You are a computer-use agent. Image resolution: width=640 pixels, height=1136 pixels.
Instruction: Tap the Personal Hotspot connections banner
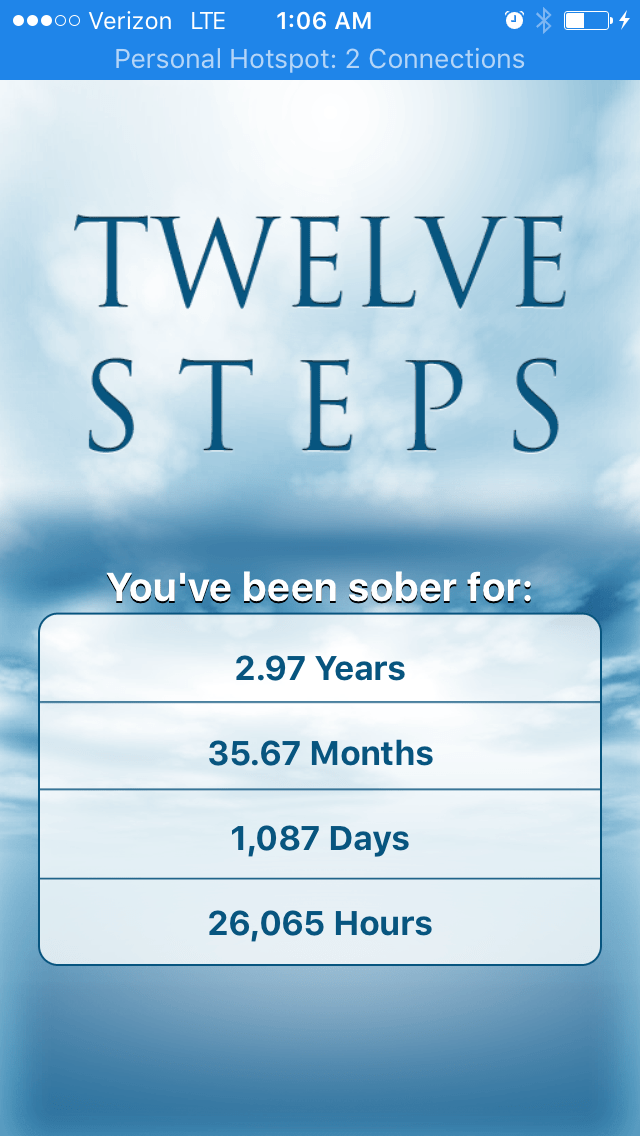pyautogui.click(x=320, y=59)
